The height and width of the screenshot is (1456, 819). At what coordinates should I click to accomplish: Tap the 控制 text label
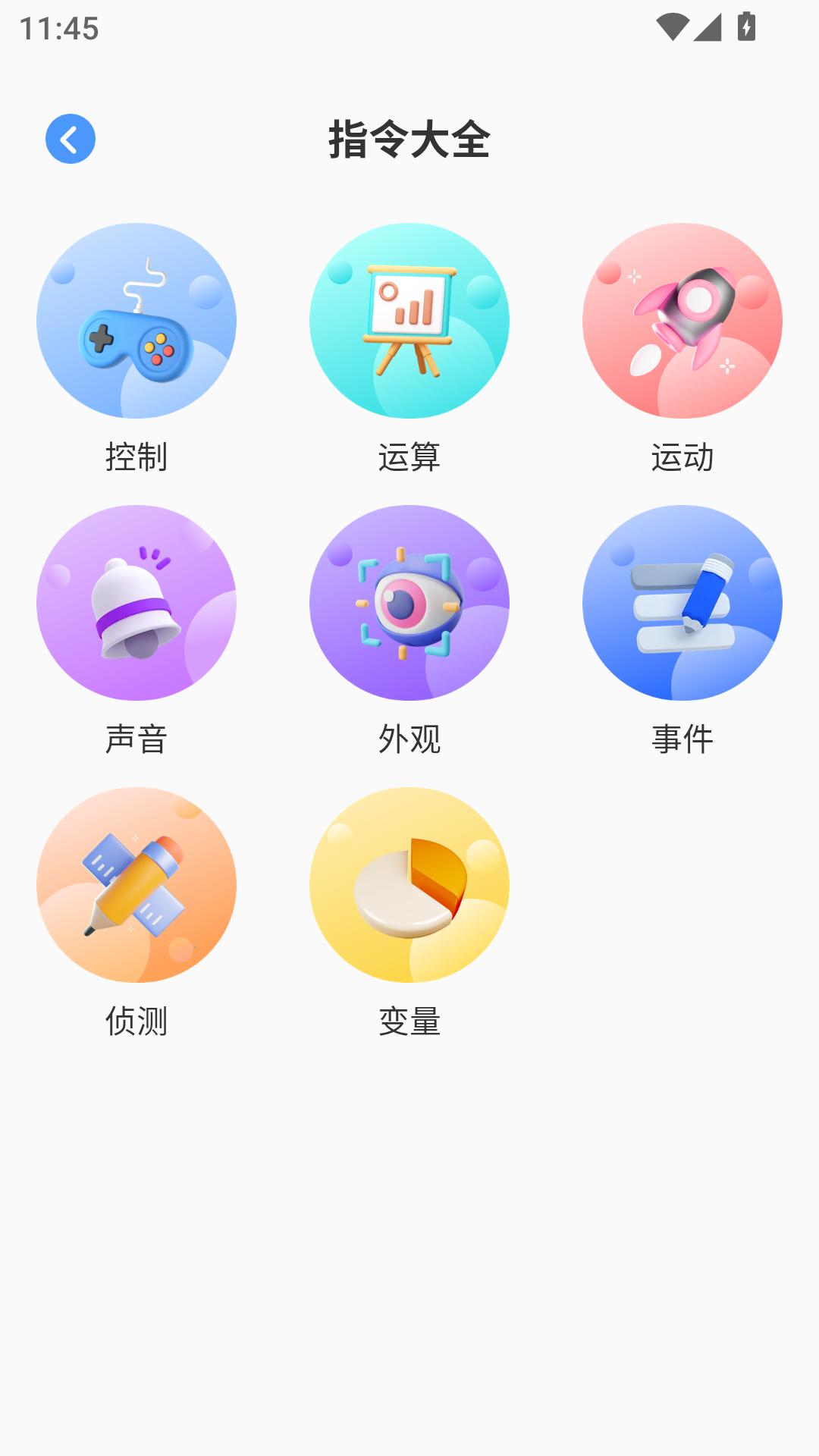pos(137,457)
